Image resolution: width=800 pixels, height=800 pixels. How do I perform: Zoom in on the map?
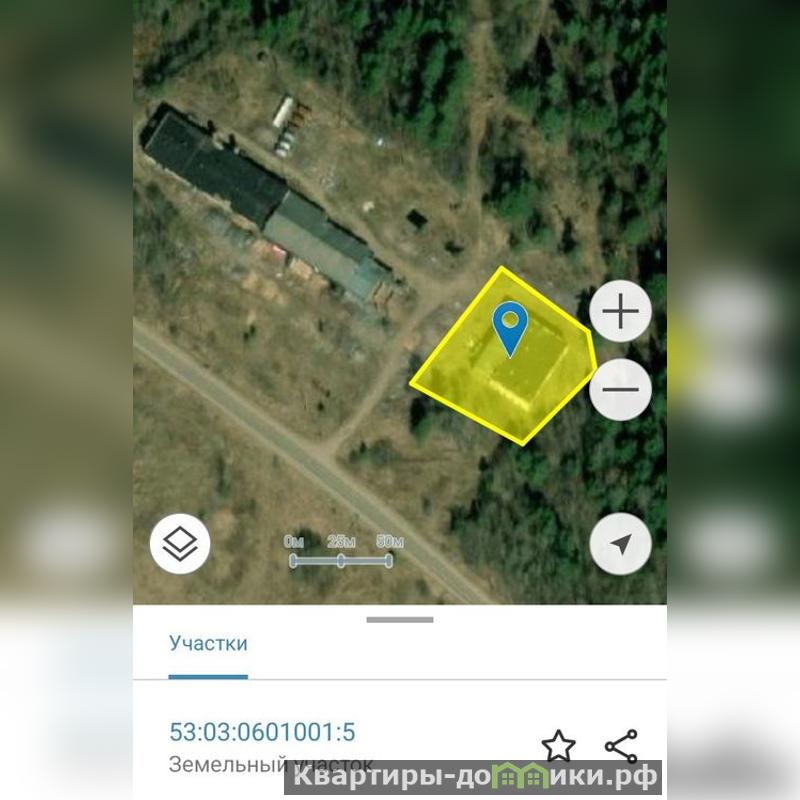pyautogui.click(x=620, y=313)
